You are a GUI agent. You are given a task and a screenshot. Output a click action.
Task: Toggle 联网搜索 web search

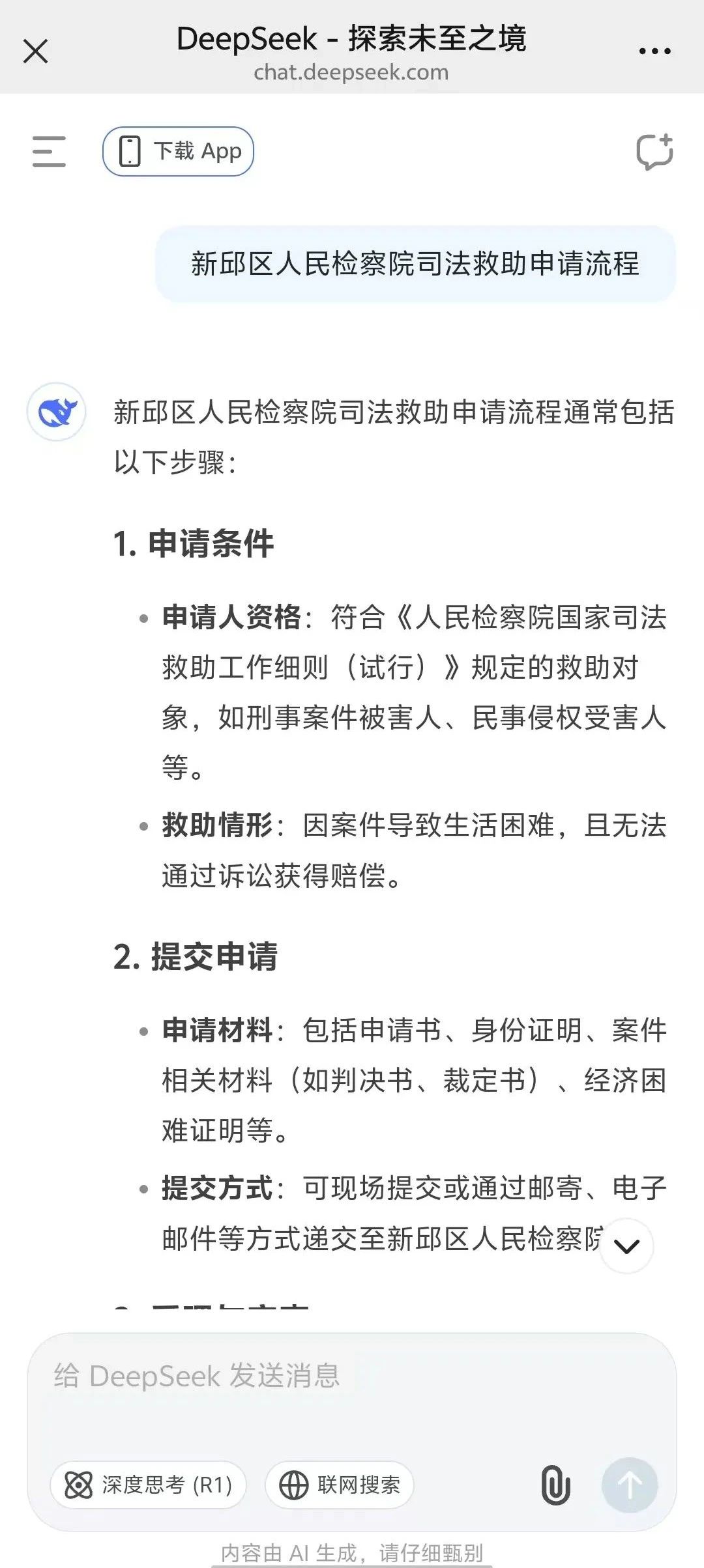(x=340, y=1485)
